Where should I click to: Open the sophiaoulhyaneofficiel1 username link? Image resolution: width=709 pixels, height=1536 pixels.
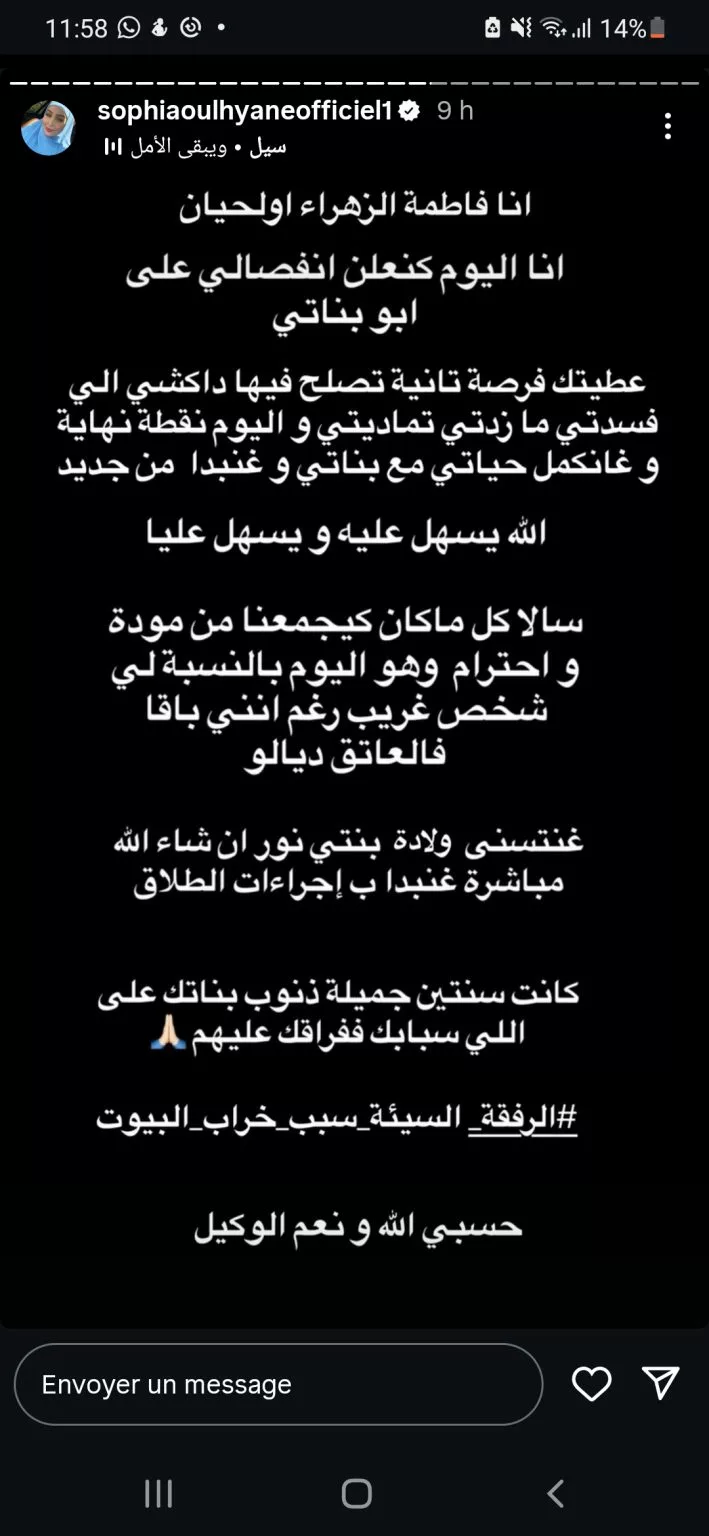coord(244,111)
